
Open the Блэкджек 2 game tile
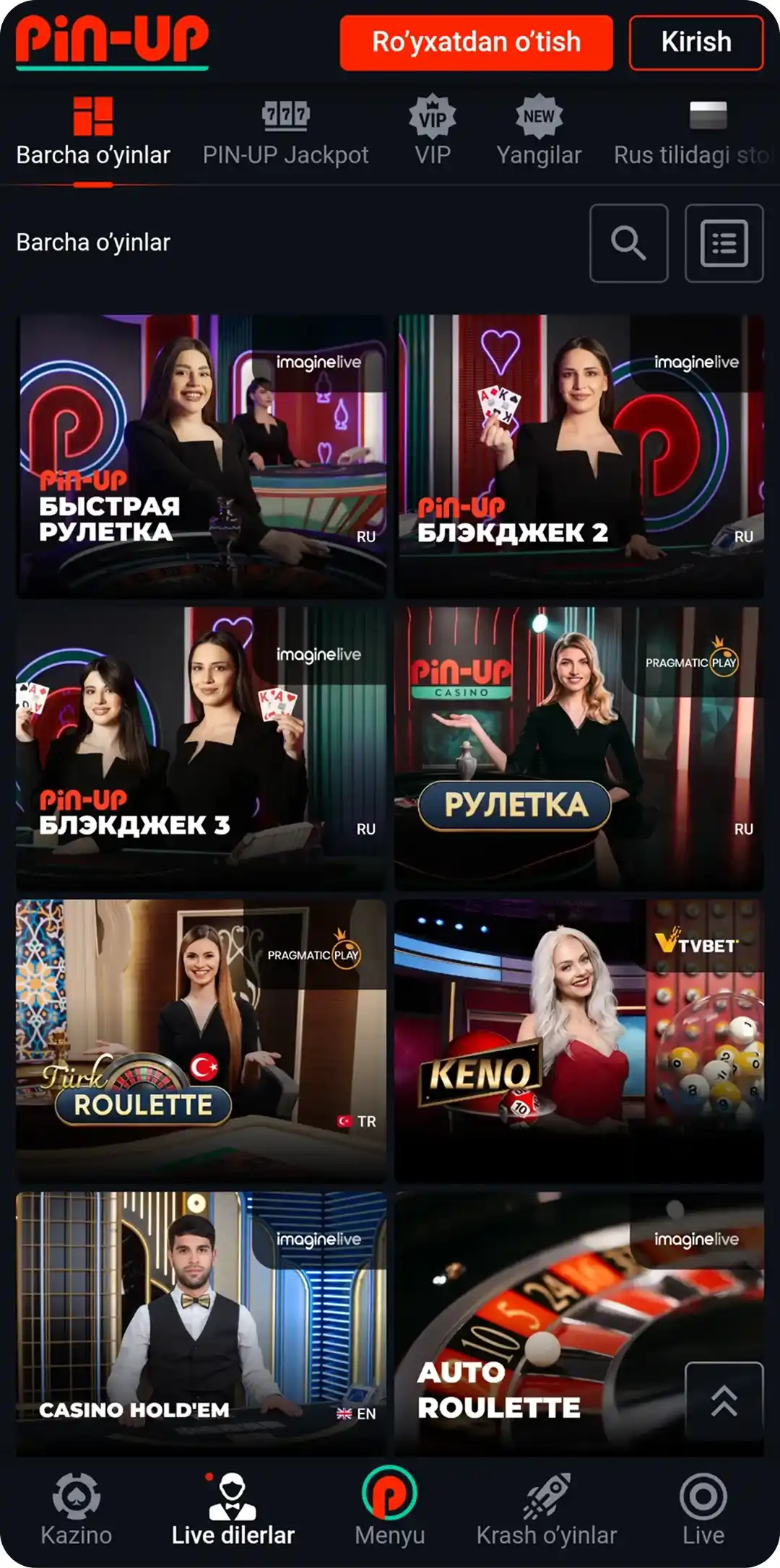(x=579, y=456)
